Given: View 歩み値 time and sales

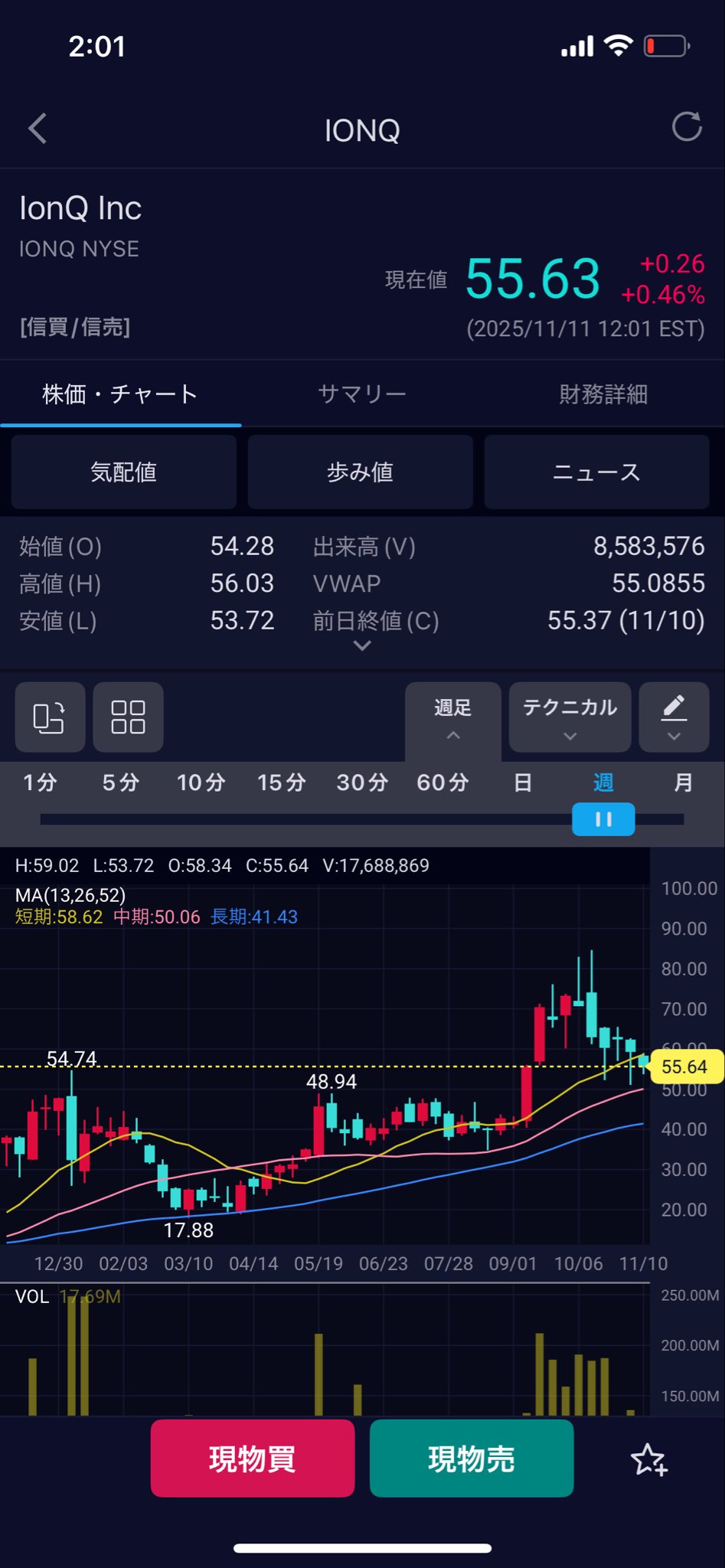Looking at the screenshot, I should click(x=361, y=472).
